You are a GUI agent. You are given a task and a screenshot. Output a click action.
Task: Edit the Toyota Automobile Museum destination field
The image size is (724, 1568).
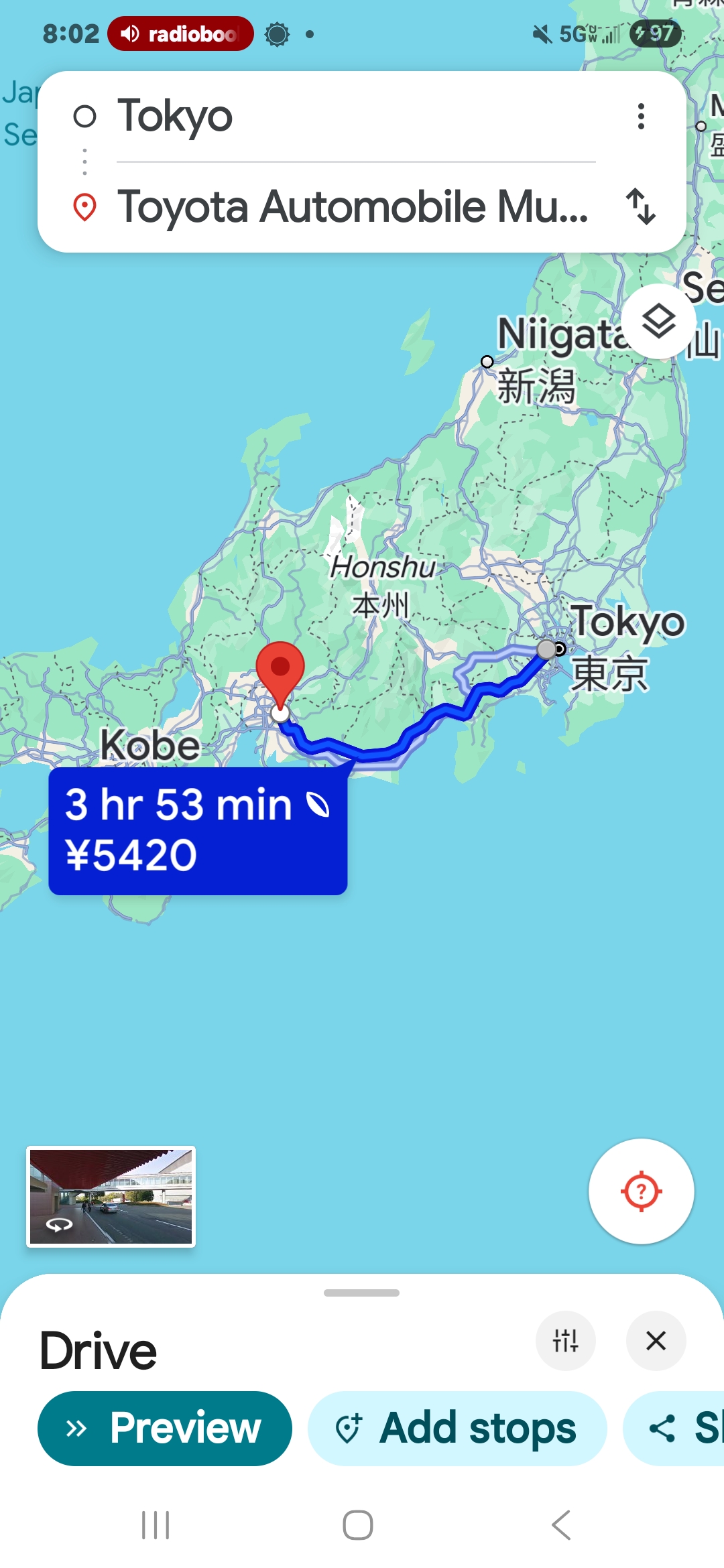[354, 206]
